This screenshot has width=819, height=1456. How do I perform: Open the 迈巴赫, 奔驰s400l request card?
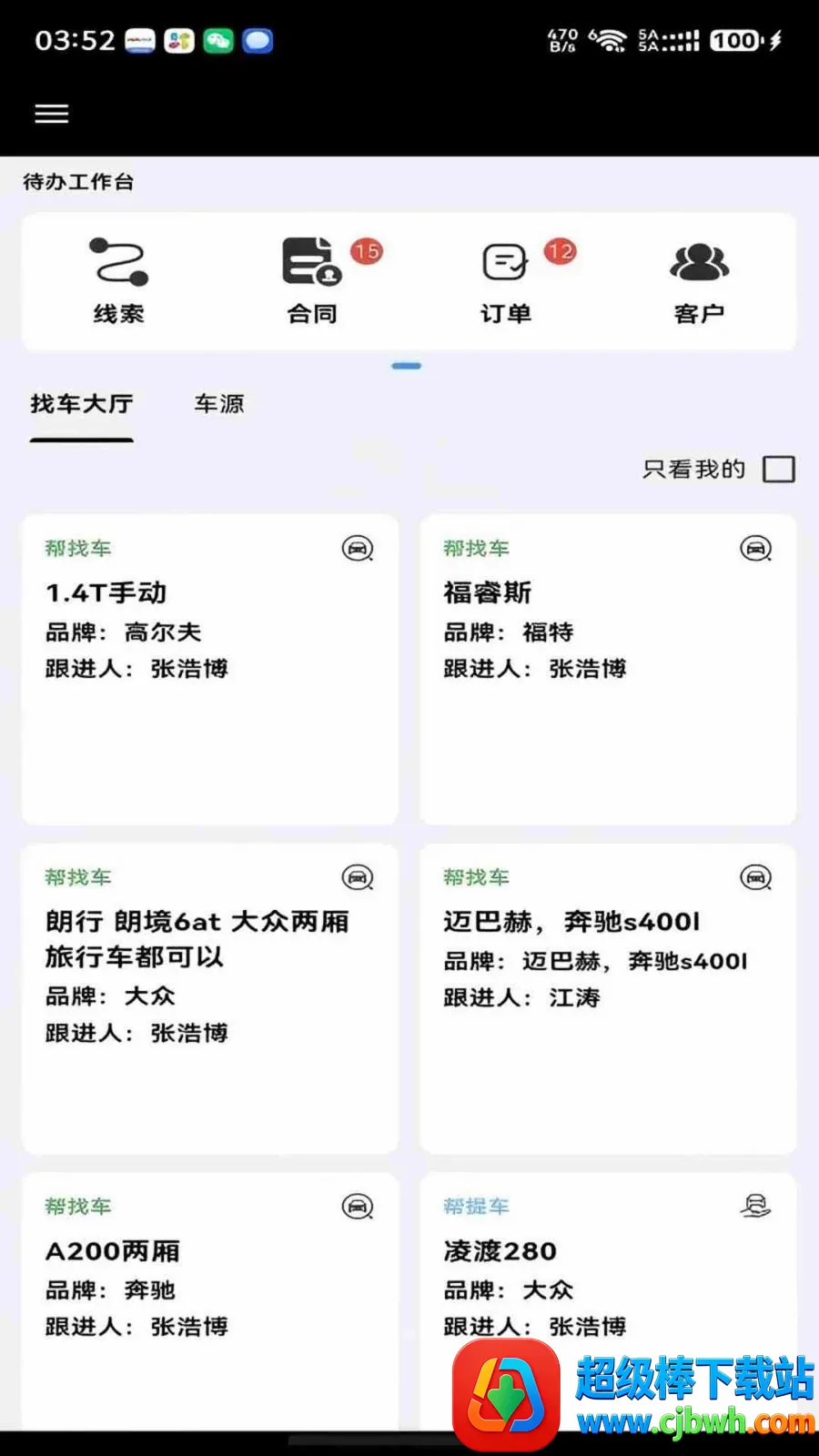(x=608, y=999)
